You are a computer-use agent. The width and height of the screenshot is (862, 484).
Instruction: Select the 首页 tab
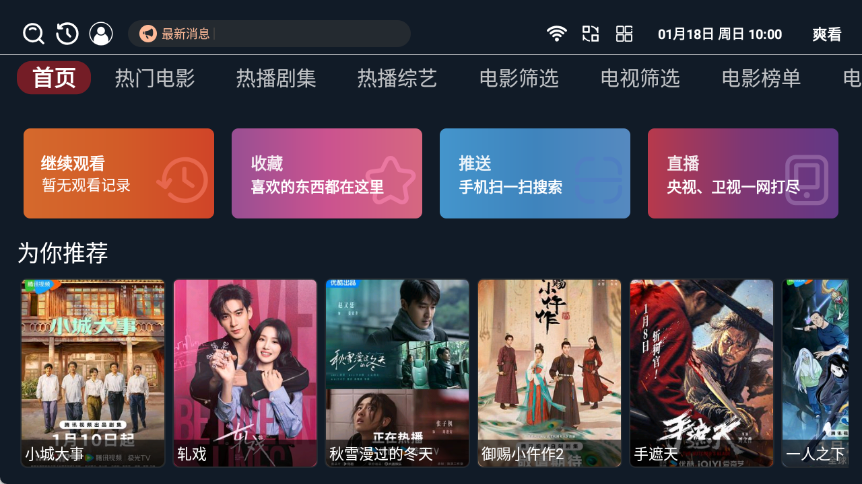(54, 78)
